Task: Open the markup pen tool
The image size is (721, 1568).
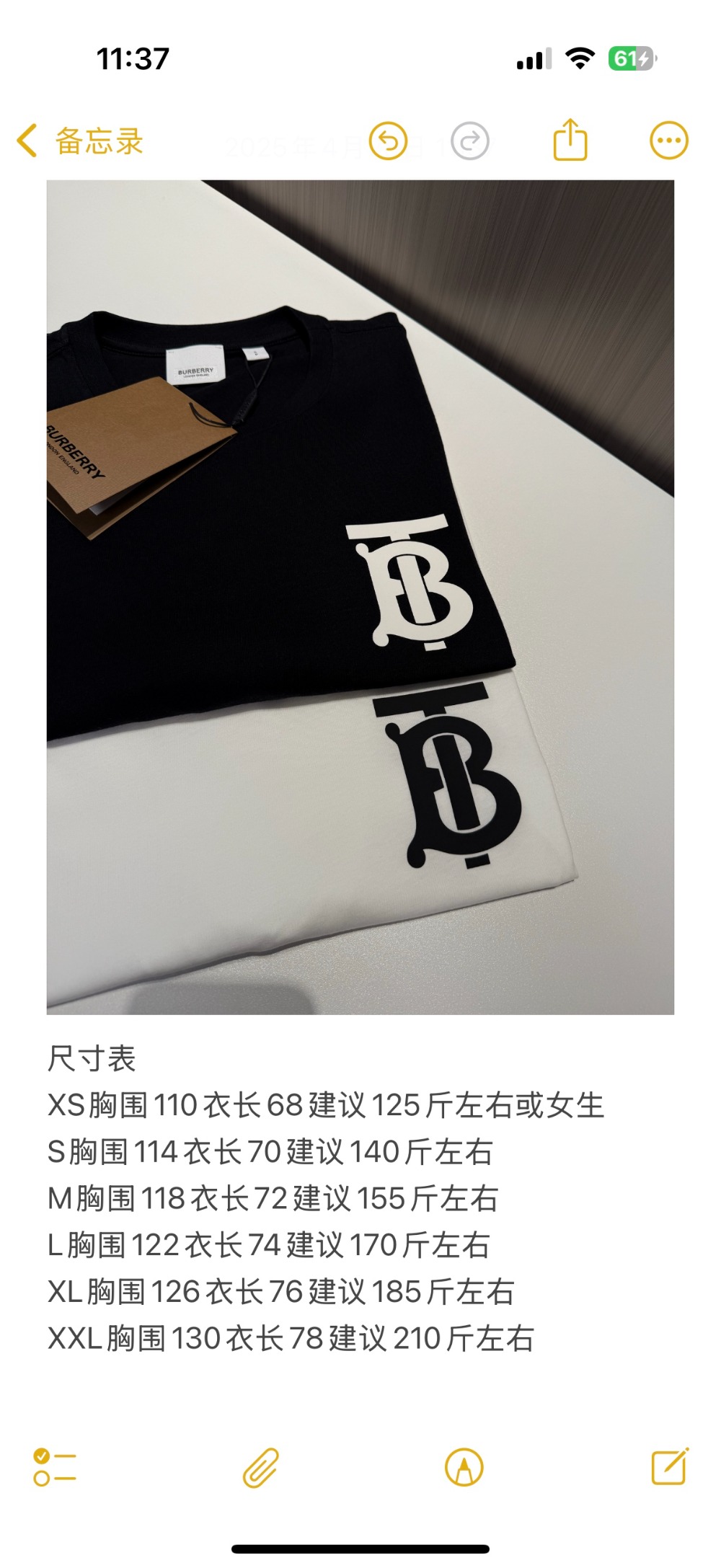Action: click(x=464, y=1468)
